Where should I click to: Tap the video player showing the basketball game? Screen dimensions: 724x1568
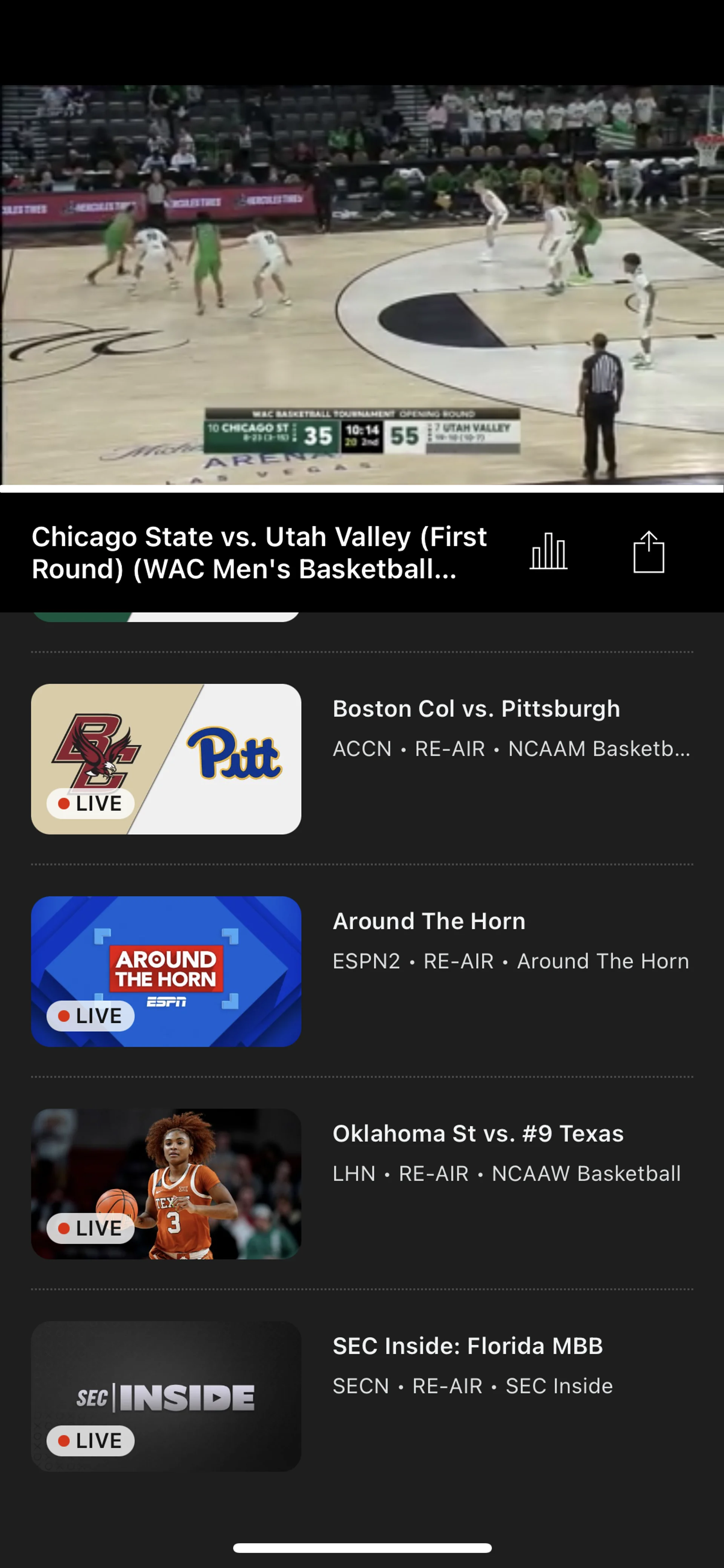362,285
